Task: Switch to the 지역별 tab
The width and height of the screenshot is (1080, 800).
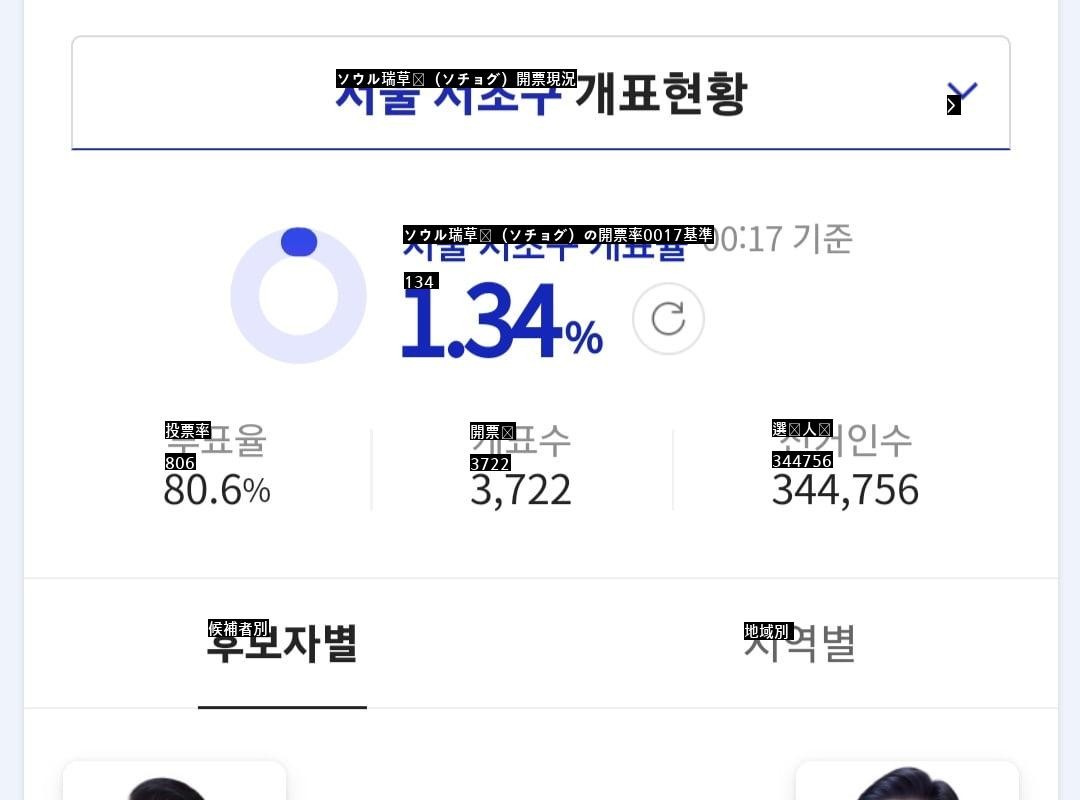Action: [799, 644]
